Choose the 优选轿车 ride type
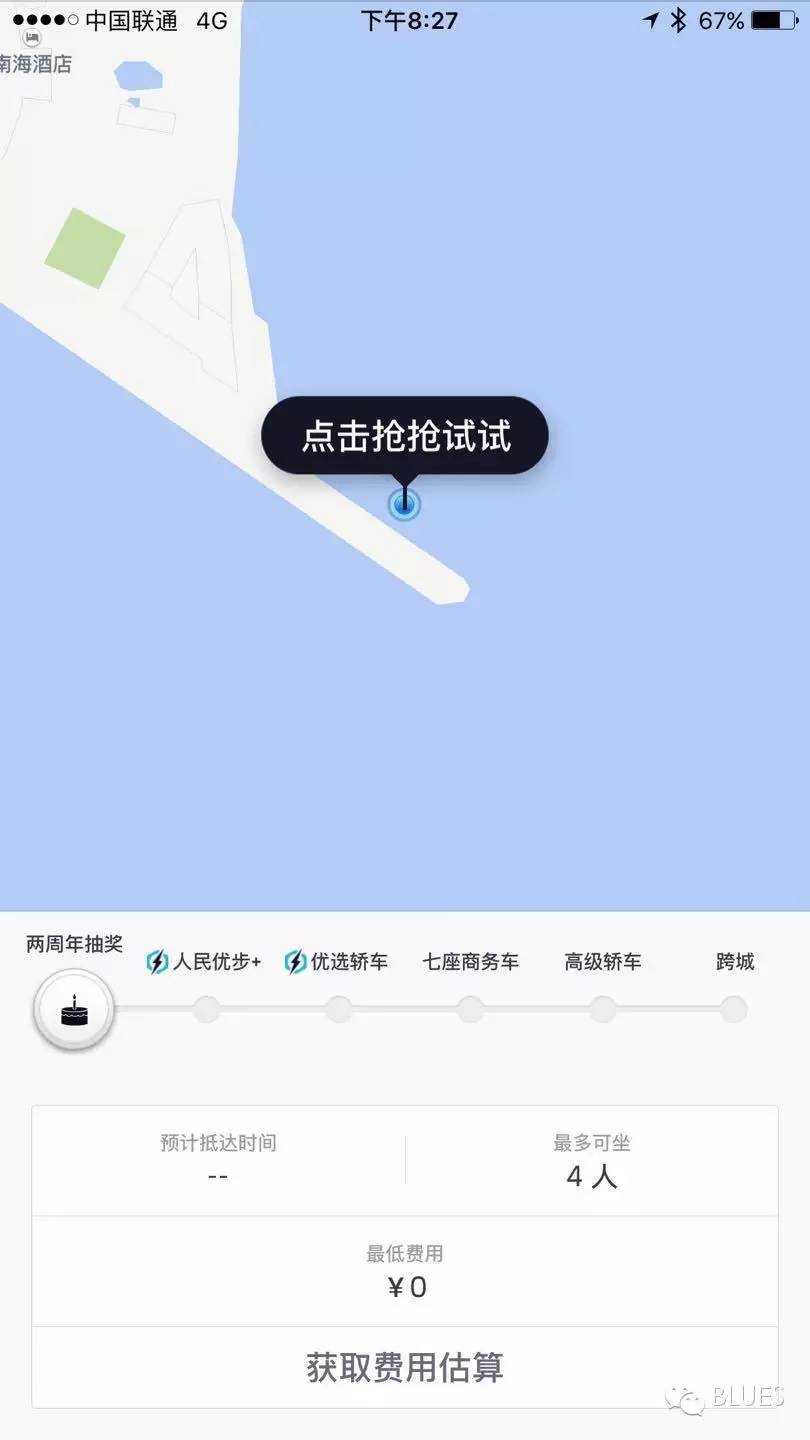 [338, 1009]
